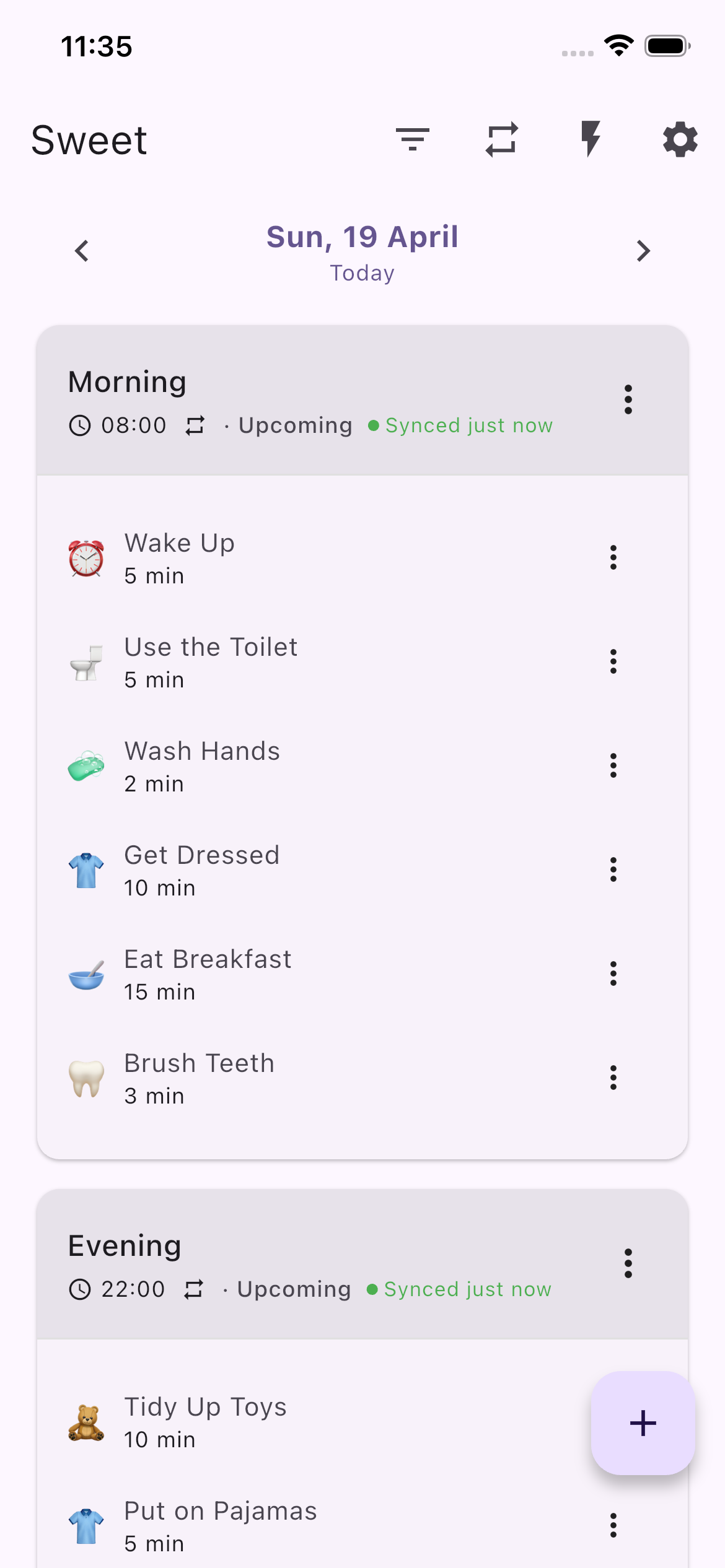Image resolution: width=725 pixels, height=1568 pixels.
Task: Open the Morning routine overflow menu
Action: click(628, 399)
